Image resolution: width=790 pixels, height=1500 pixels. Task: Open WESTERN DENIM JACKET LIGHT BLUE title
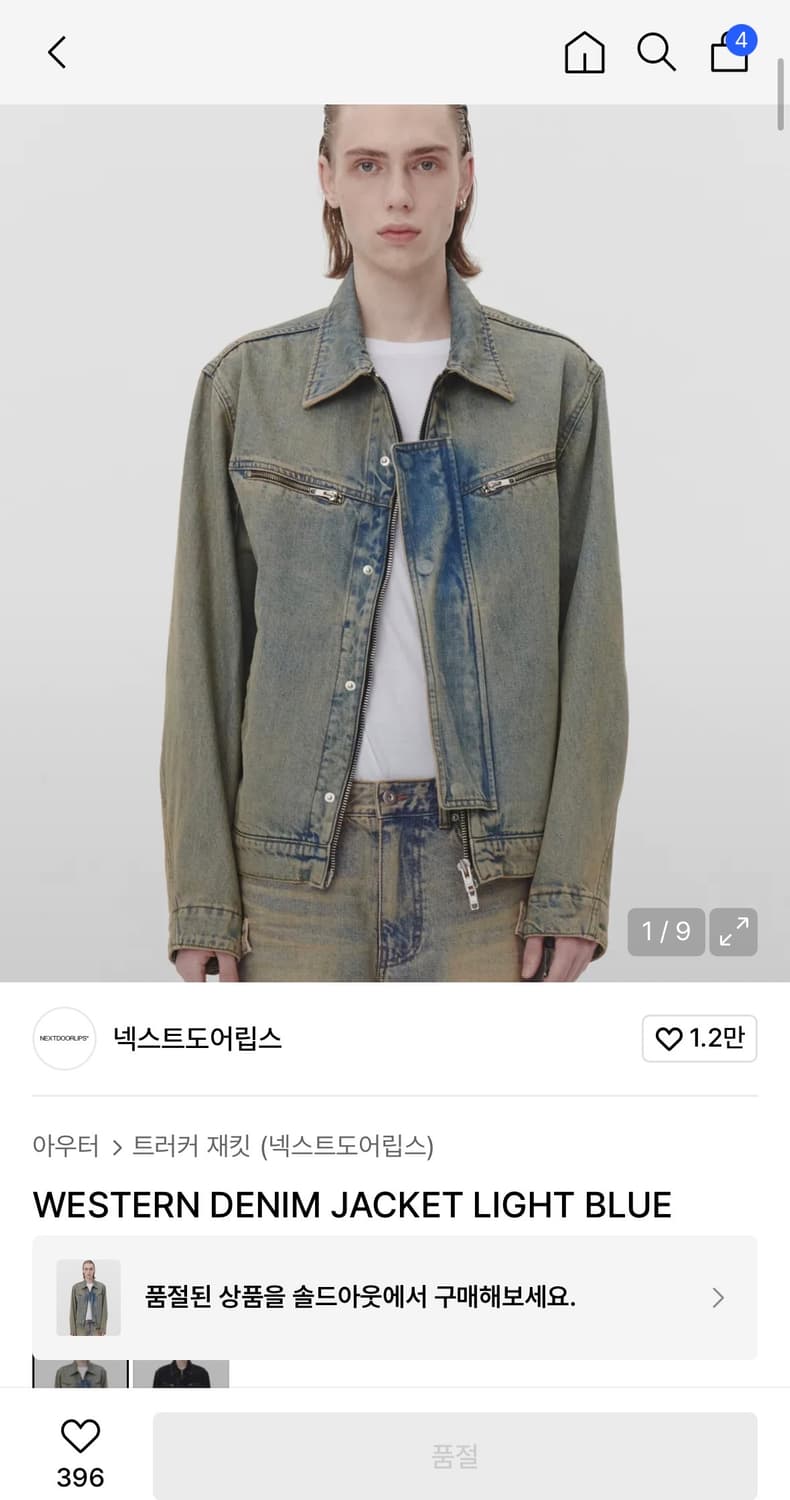(352, 1205)
